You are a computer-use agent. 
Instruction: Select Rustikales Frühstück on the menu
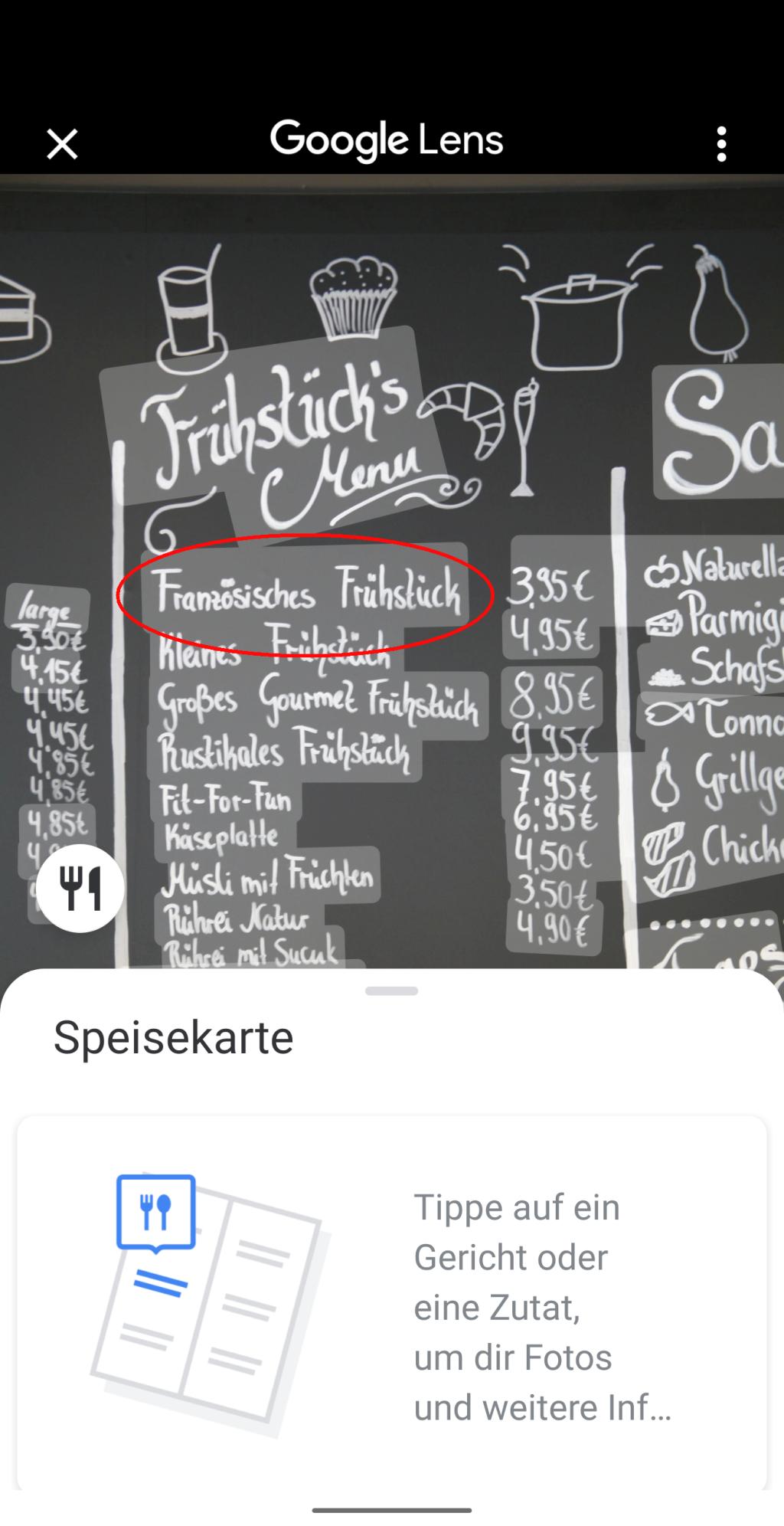(x=285, y=752)
